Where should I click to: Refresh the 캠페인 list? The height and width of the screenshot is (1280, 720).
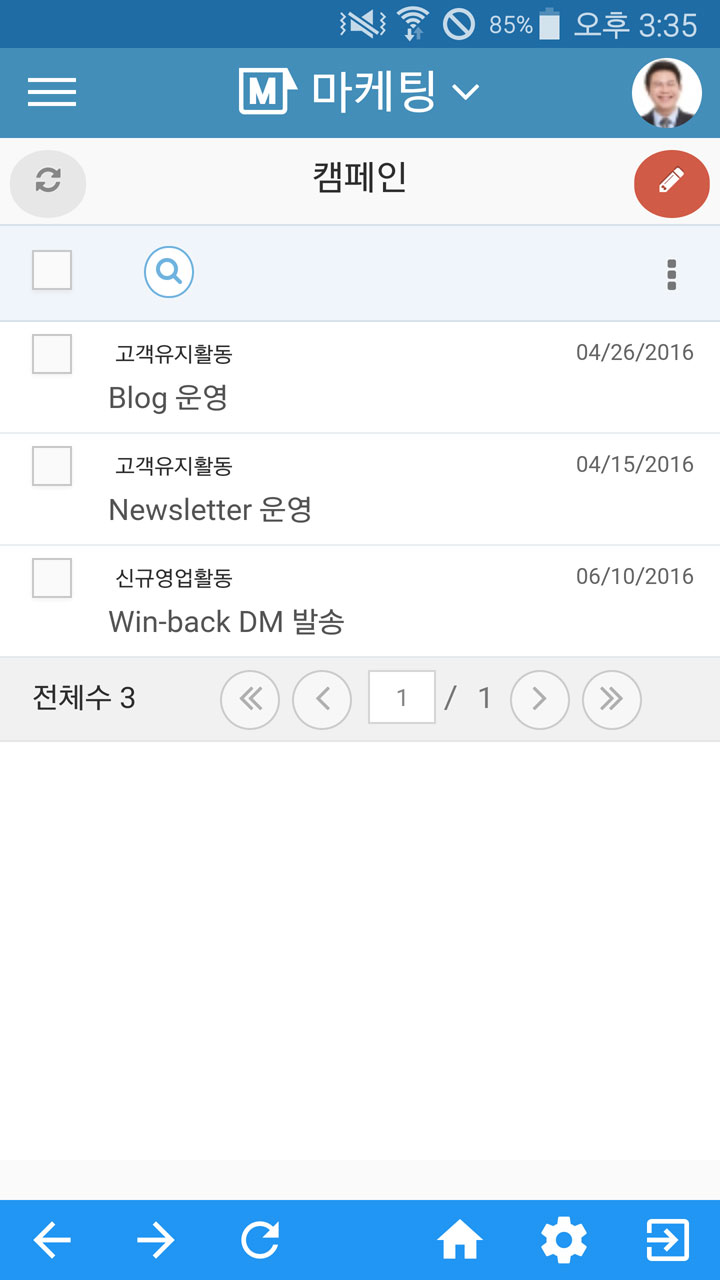pyautogui.click(x=48, y=181)
